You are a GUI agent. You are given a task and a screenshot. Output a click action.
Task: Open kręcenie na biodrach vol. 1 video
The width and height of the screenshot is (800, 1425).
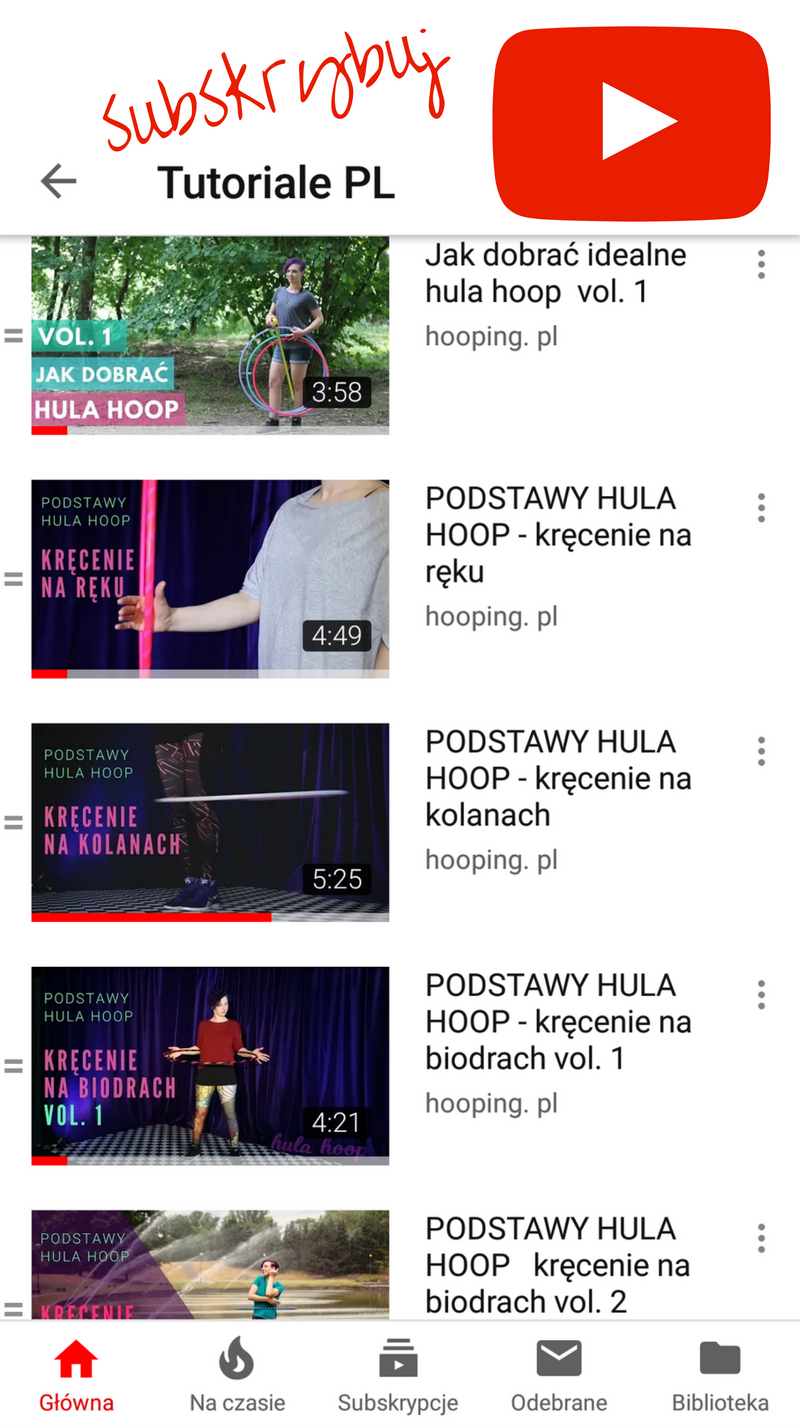click(210, 1065)
